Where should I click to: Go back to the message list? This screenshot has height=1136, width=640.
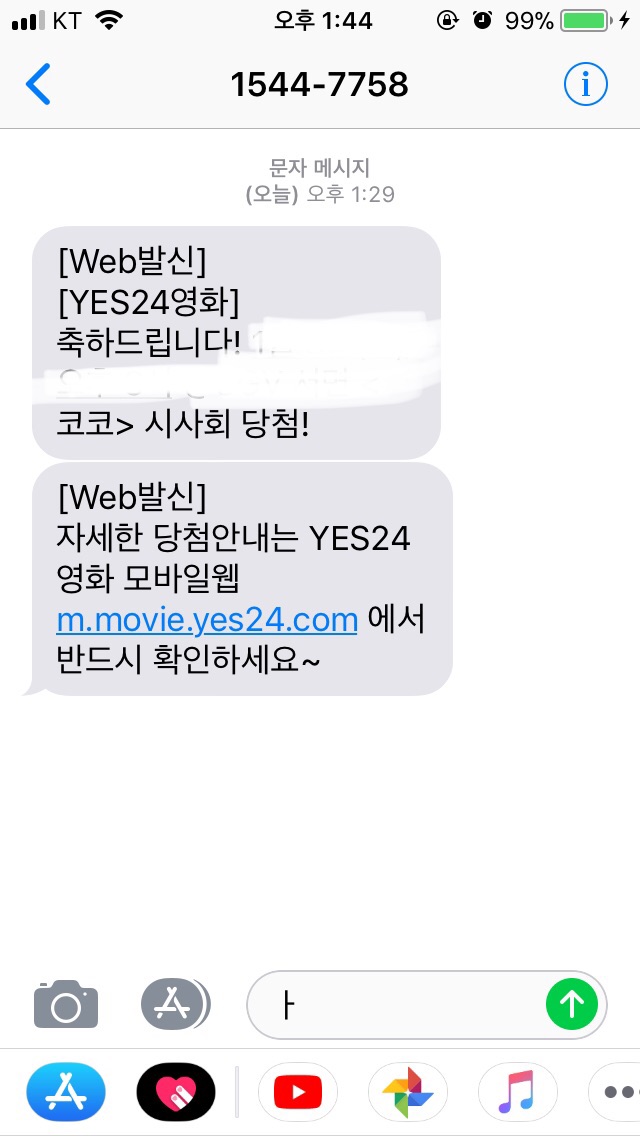click(x=38, y=85)
